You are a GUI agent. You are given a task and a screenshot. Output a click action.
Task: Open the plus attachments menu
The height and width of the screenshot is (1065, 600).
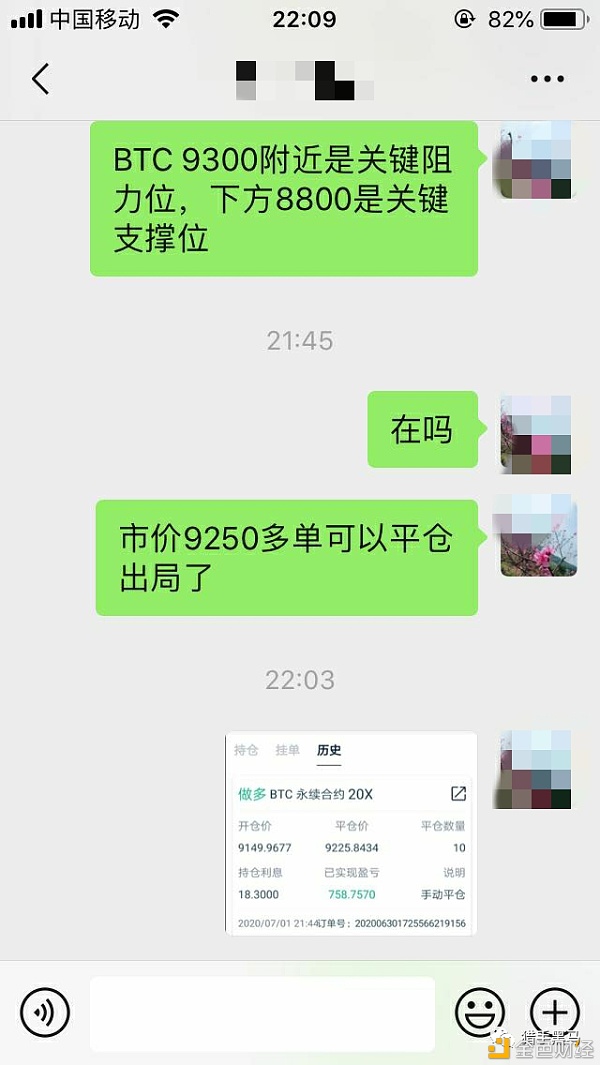pyautogui.click(x=554, y=1012)
